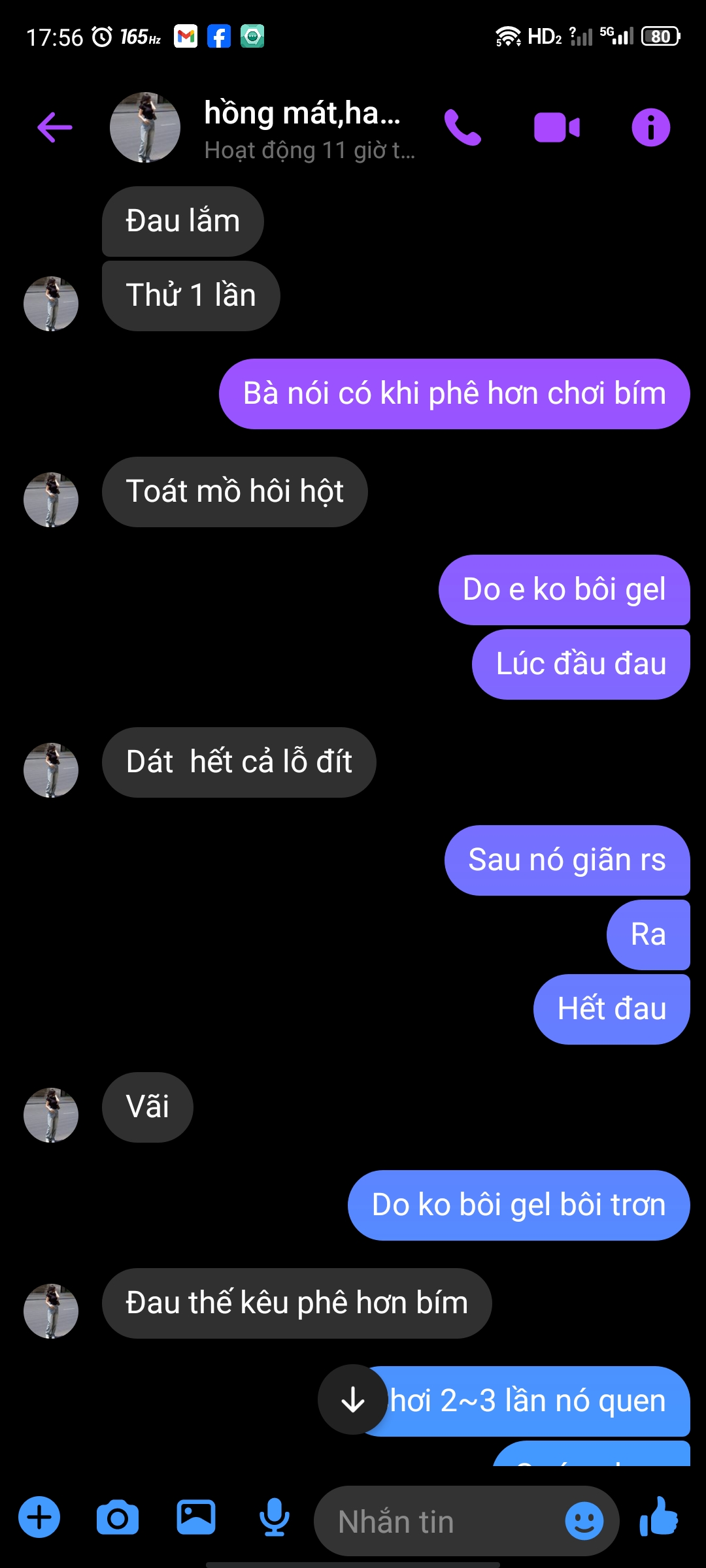The width and height of the screenshot is (706, 1568).
Task: Open conversation info details
Action: click(x=650, y=127)
